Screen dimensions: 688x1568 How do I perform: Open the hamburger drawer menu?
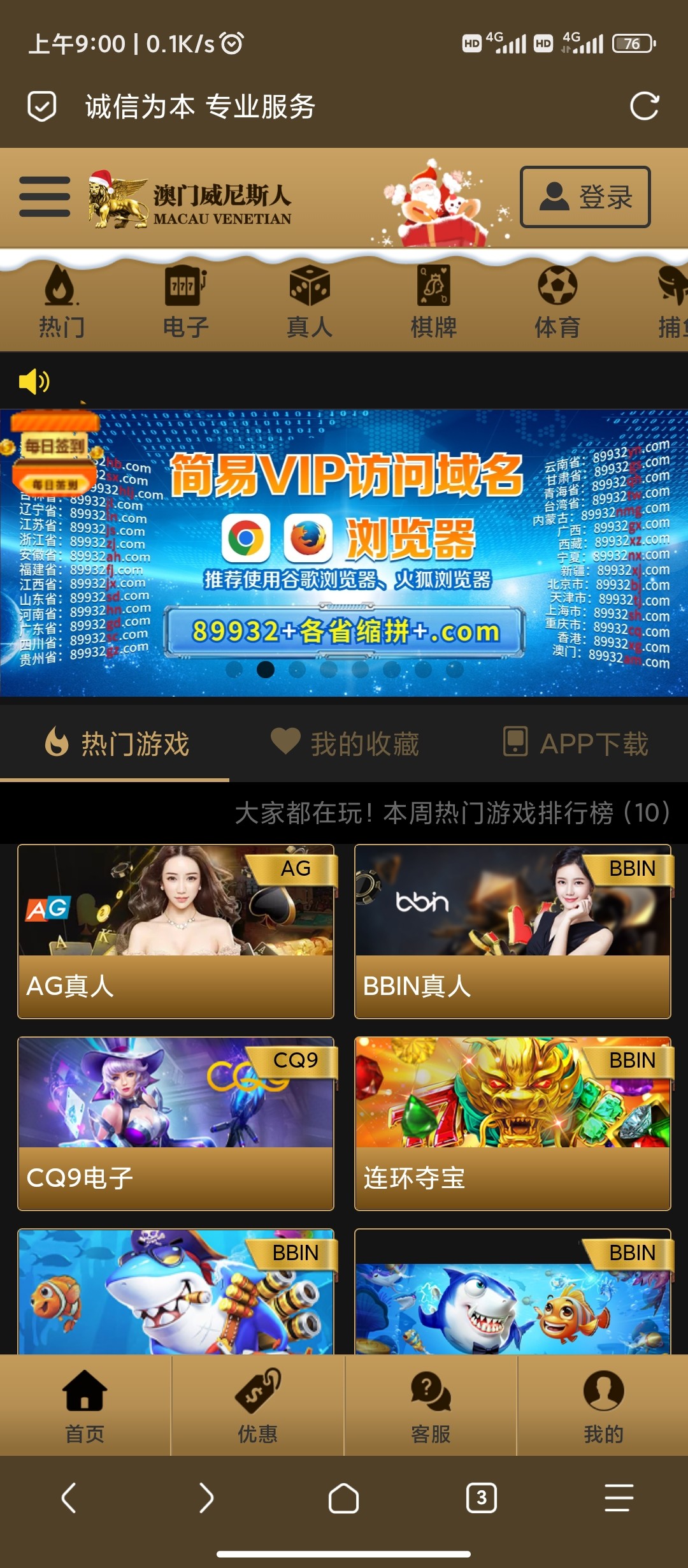click(x=45, y=197)
